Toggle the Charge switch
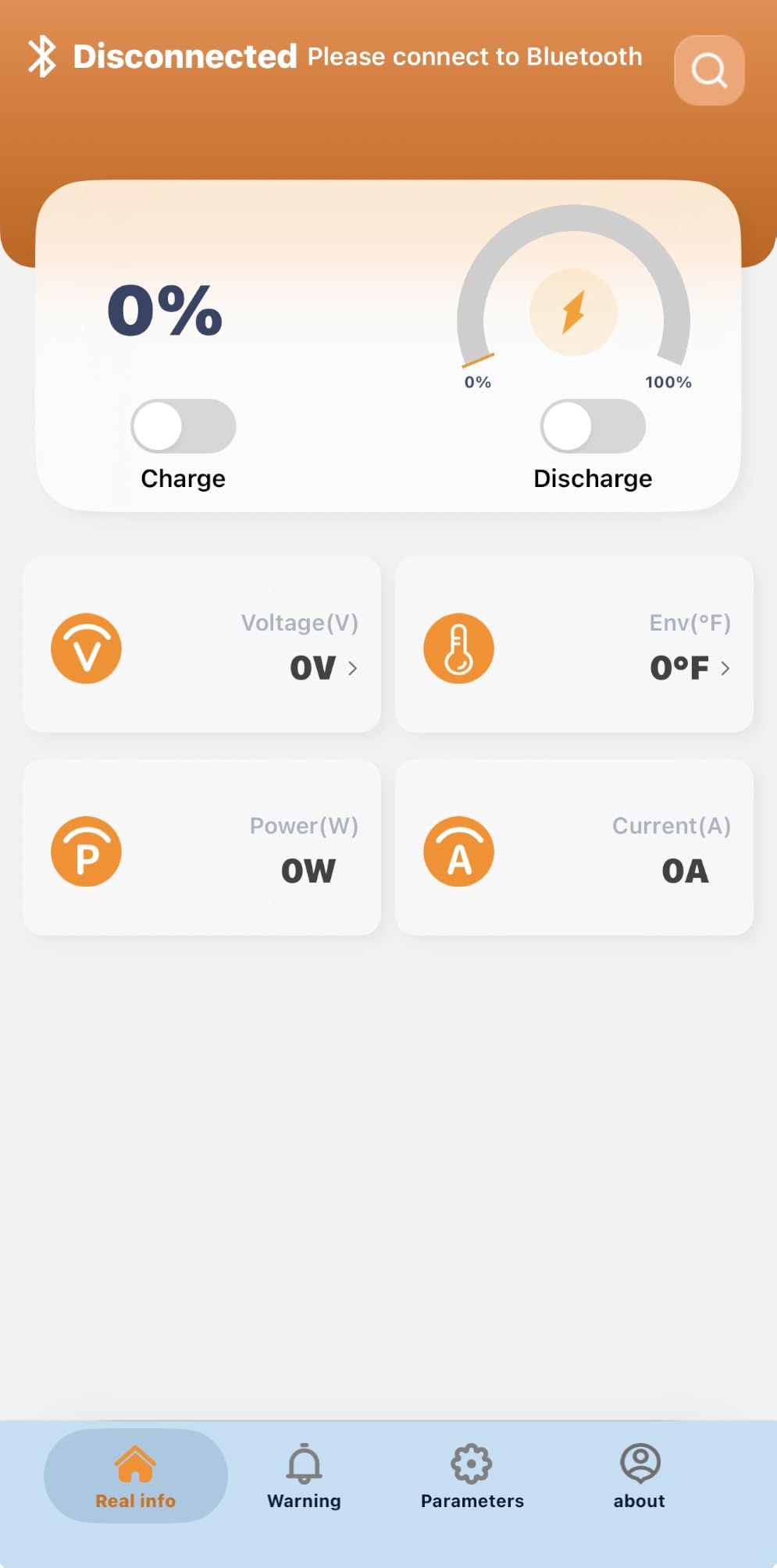Viewport: 777px width, 1568px height. (184, 426)
